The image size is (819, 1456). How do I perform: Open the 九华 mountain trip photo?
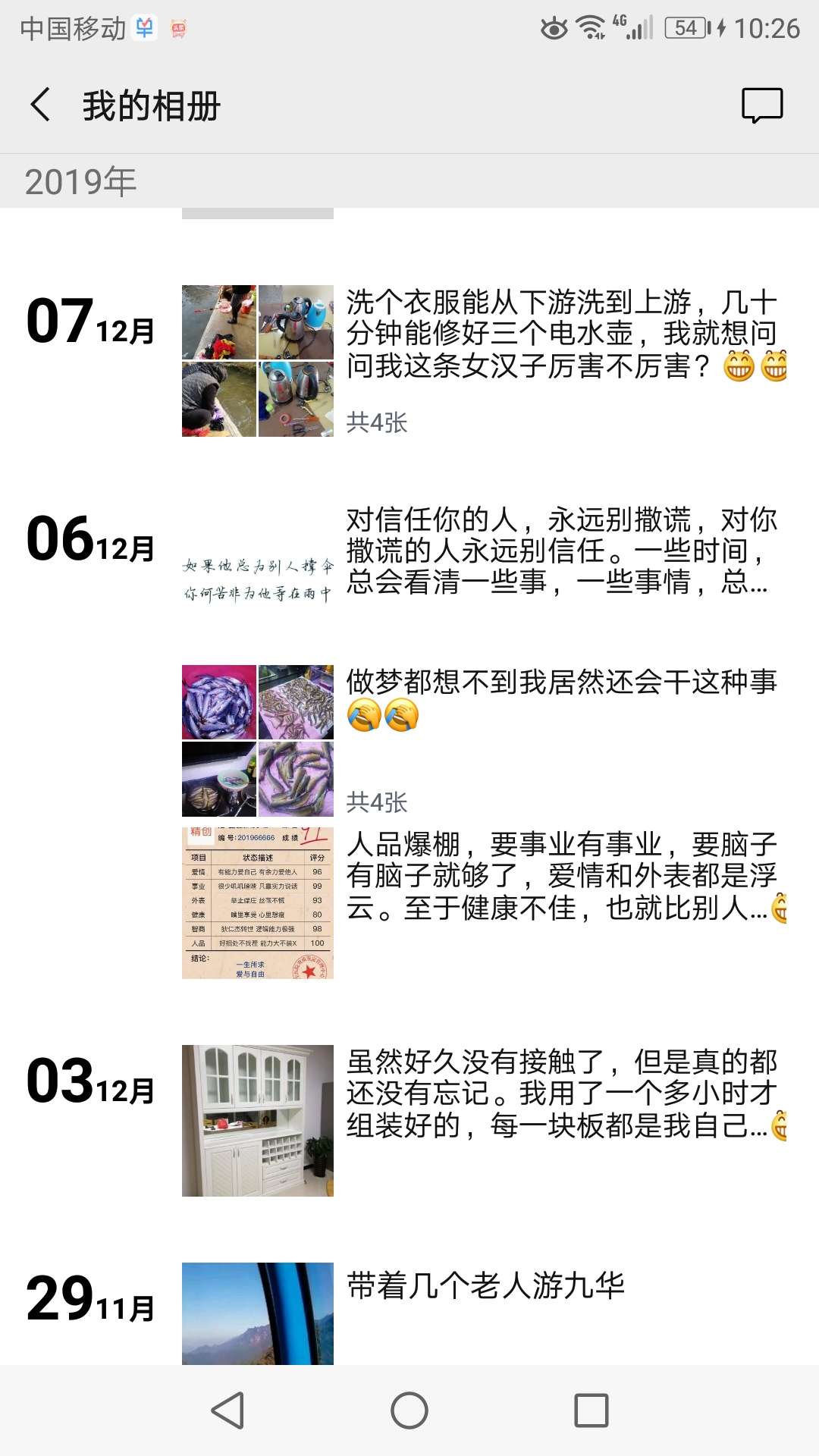pos(258,1312)
